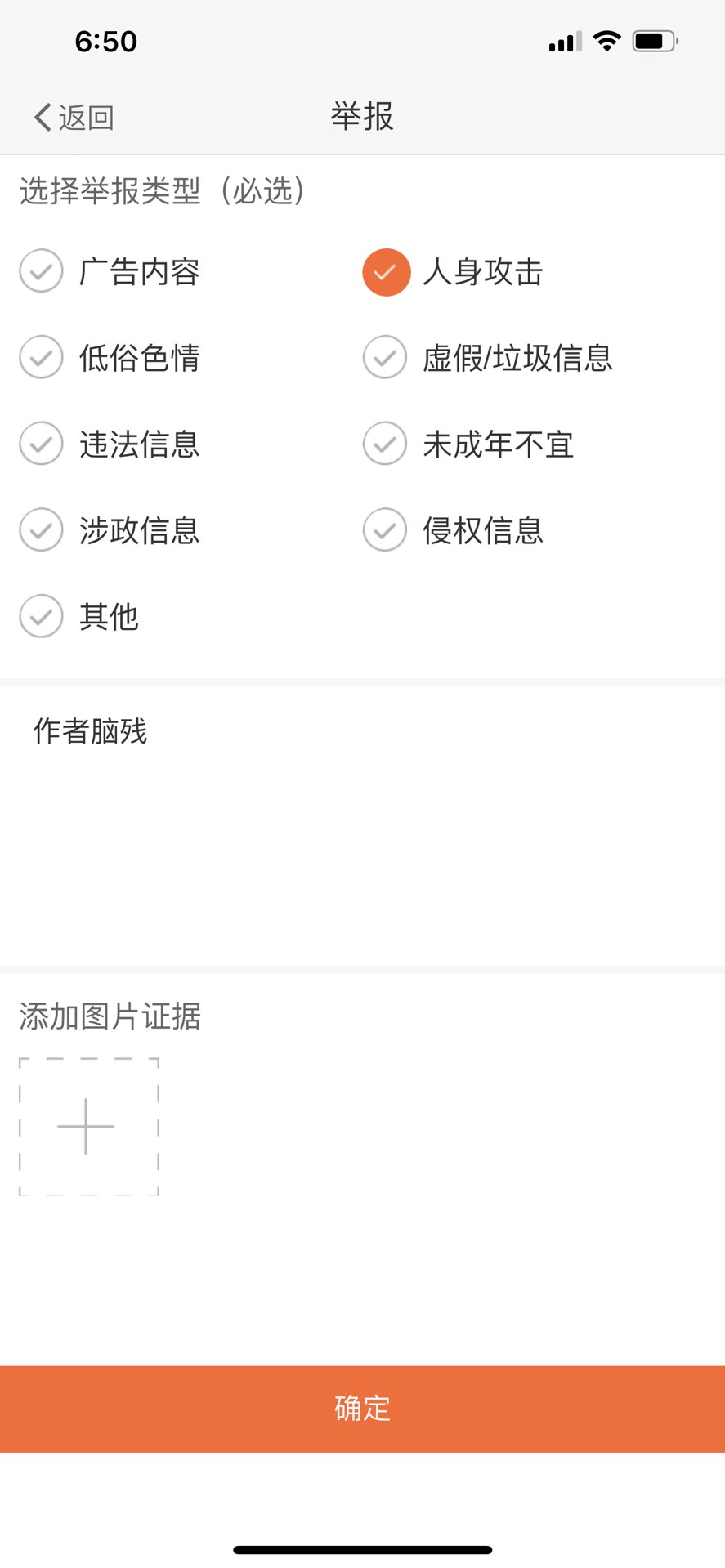The width and height of the screenshot is (725, 1568).
Task: Select 侵权信息 report type
Action: 453,529
